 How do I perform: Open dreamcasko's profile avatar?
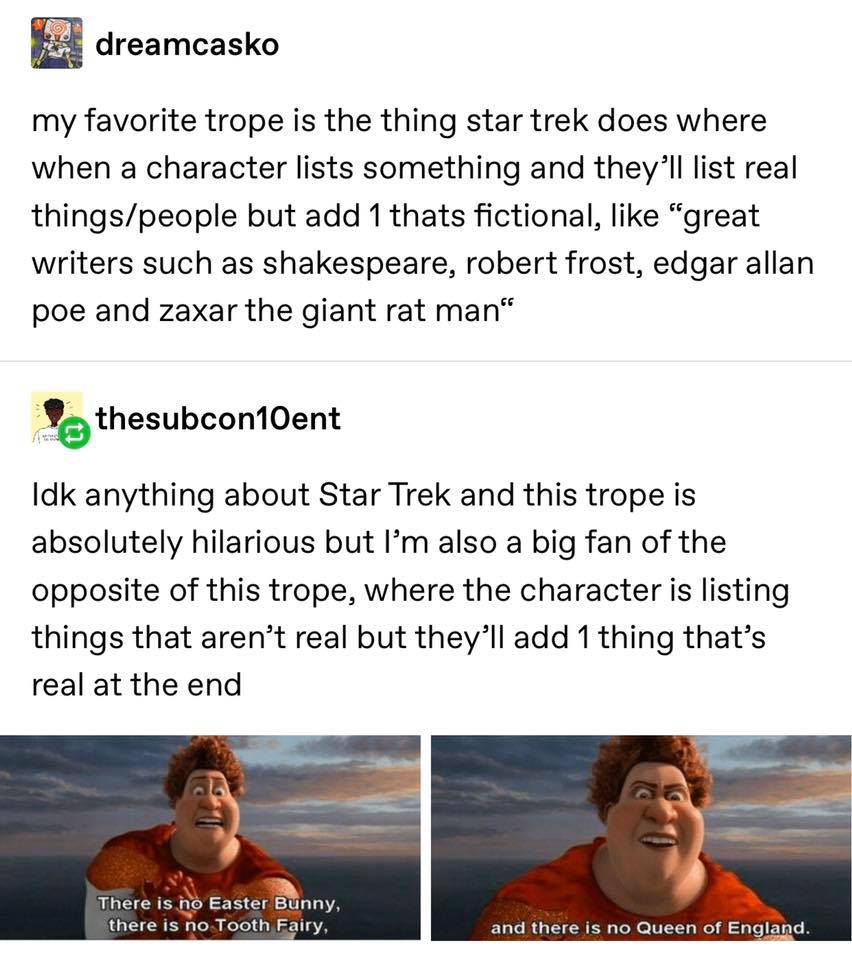point(56,43)
